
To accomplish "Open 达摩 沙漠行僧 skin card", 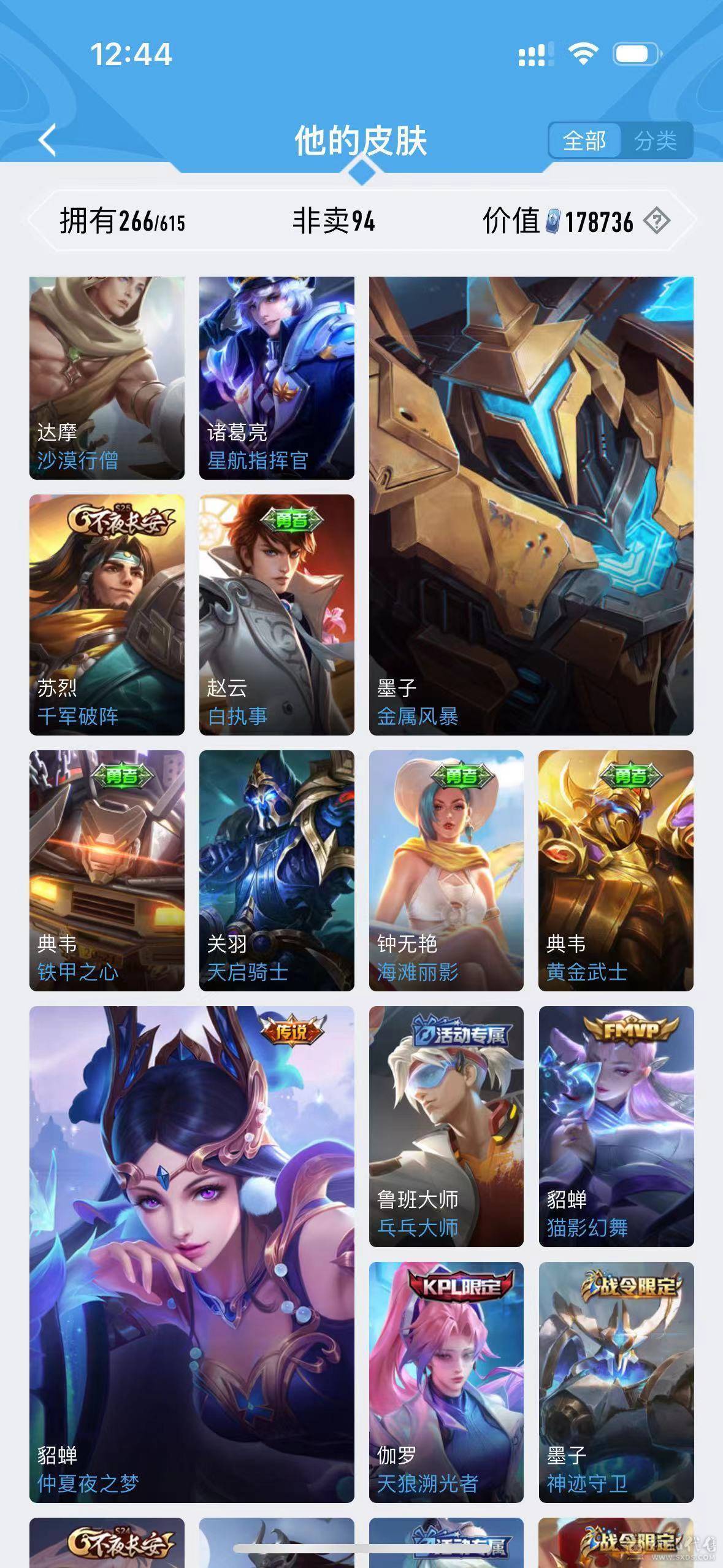I will [107, 378].
